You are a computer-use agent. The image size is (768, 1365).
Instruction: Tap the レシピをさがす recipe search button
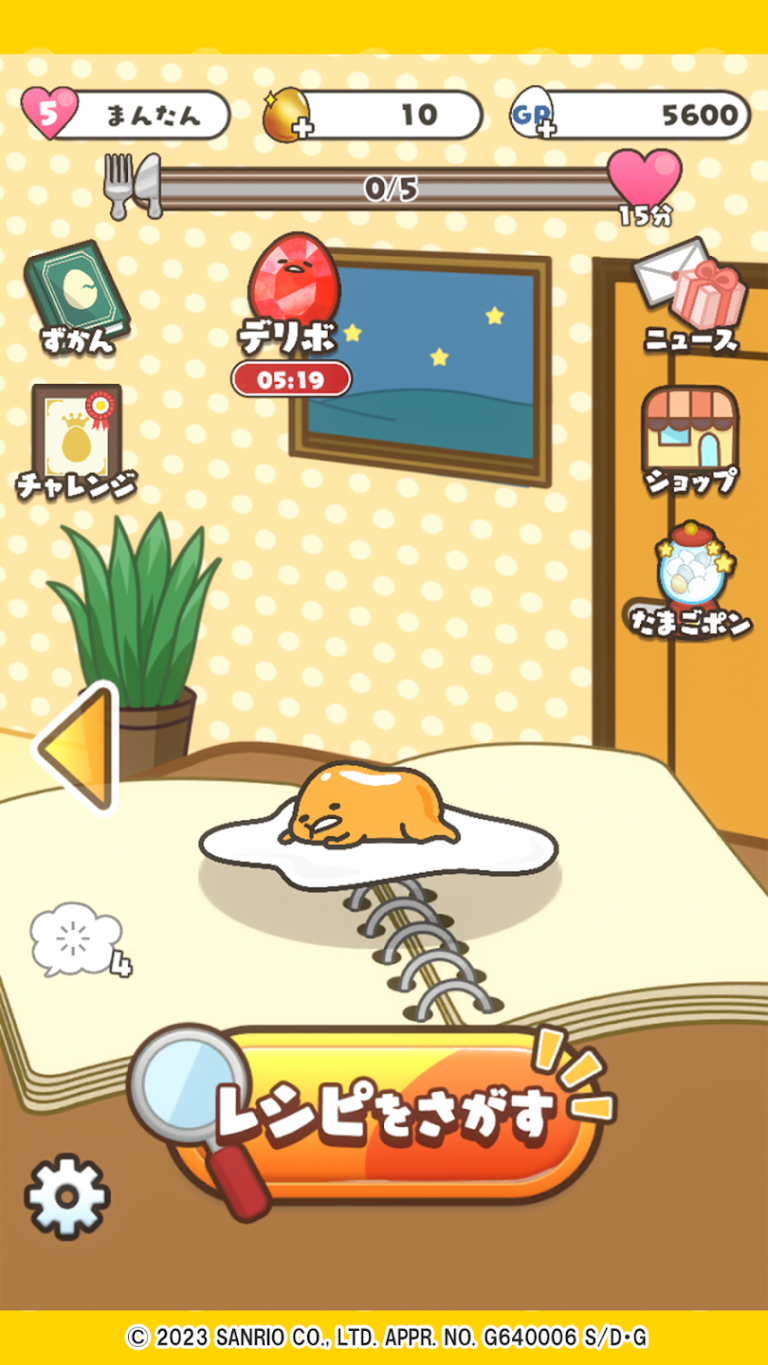click(x=385, y=1115)
